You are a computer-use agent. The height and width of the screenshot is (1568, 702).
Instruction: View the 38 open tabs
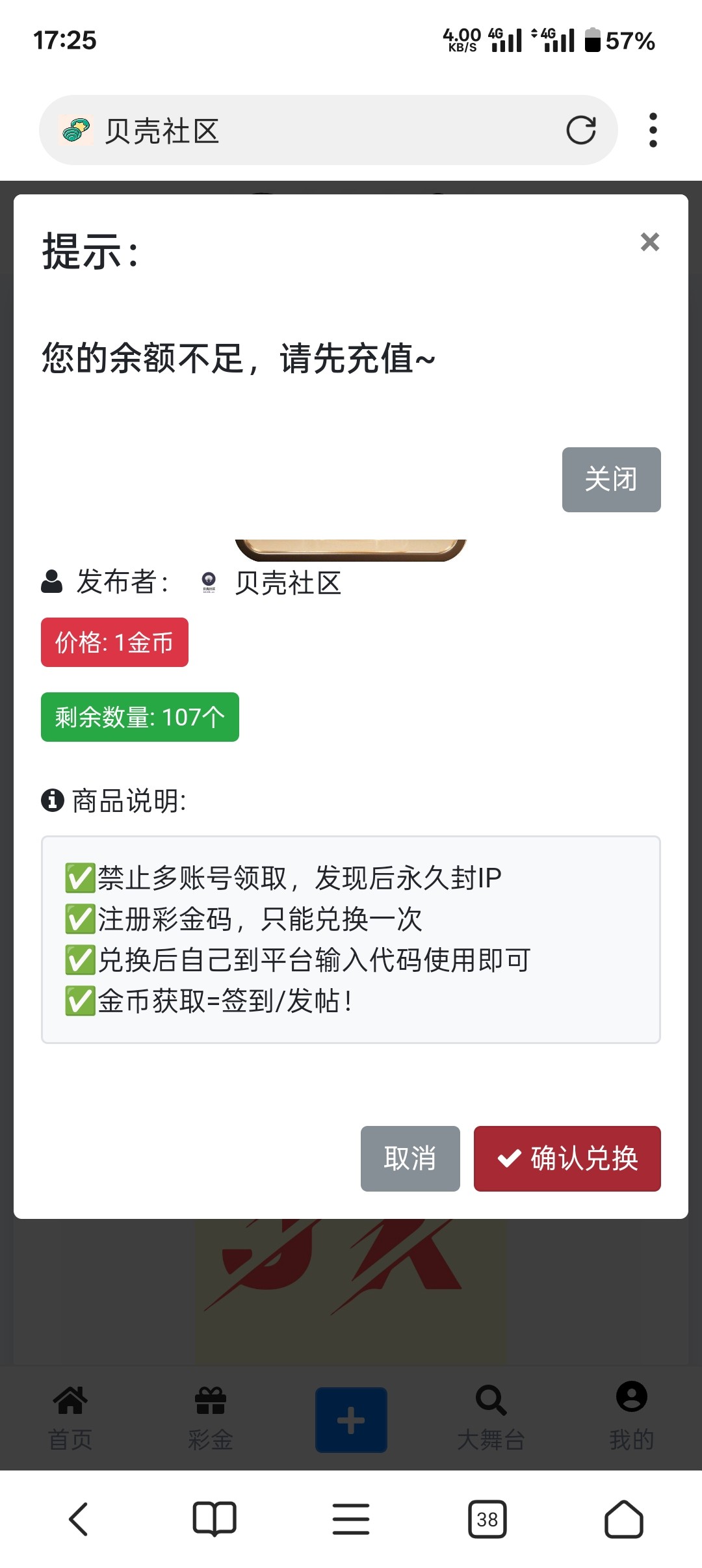(487, 1519)
